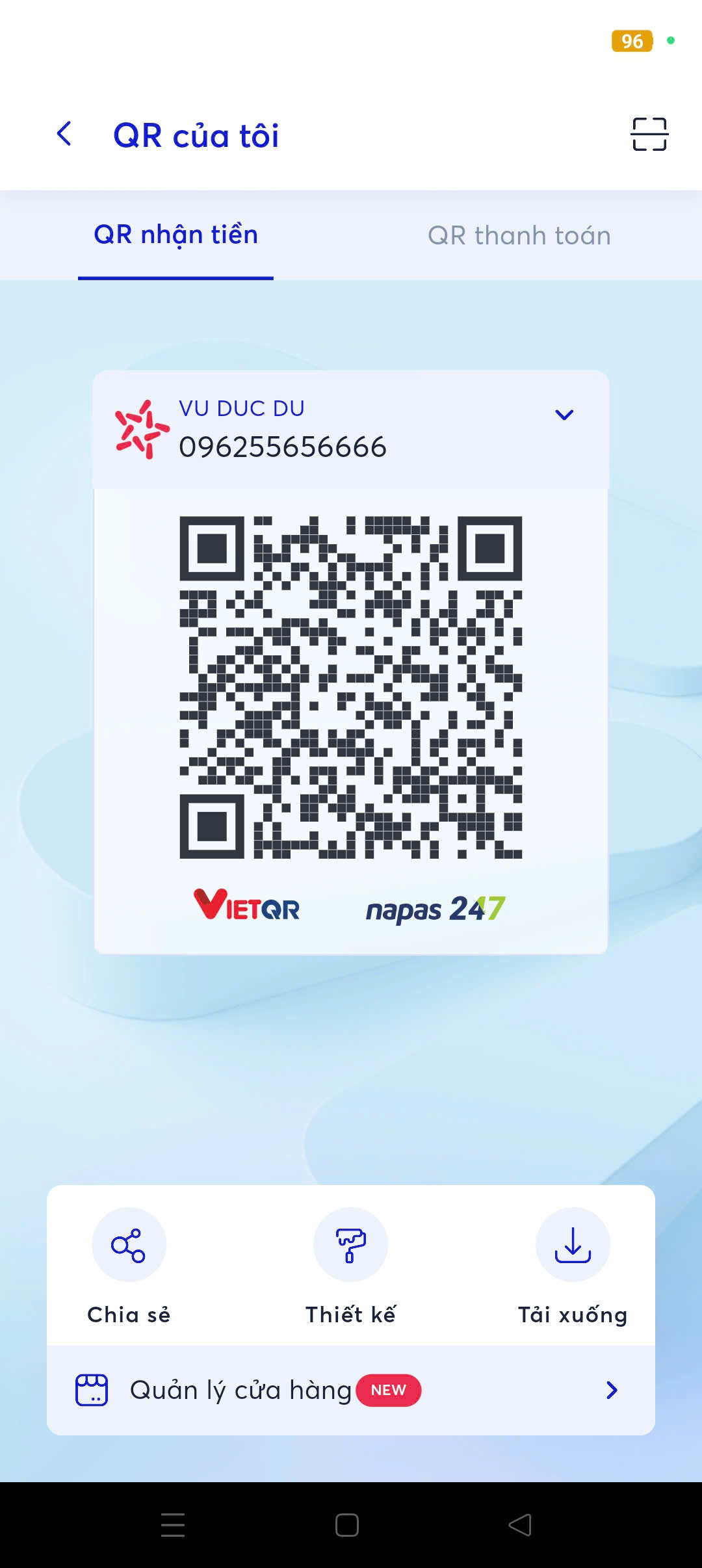Open system recent apps
702x1568 pixels.
173,1524
